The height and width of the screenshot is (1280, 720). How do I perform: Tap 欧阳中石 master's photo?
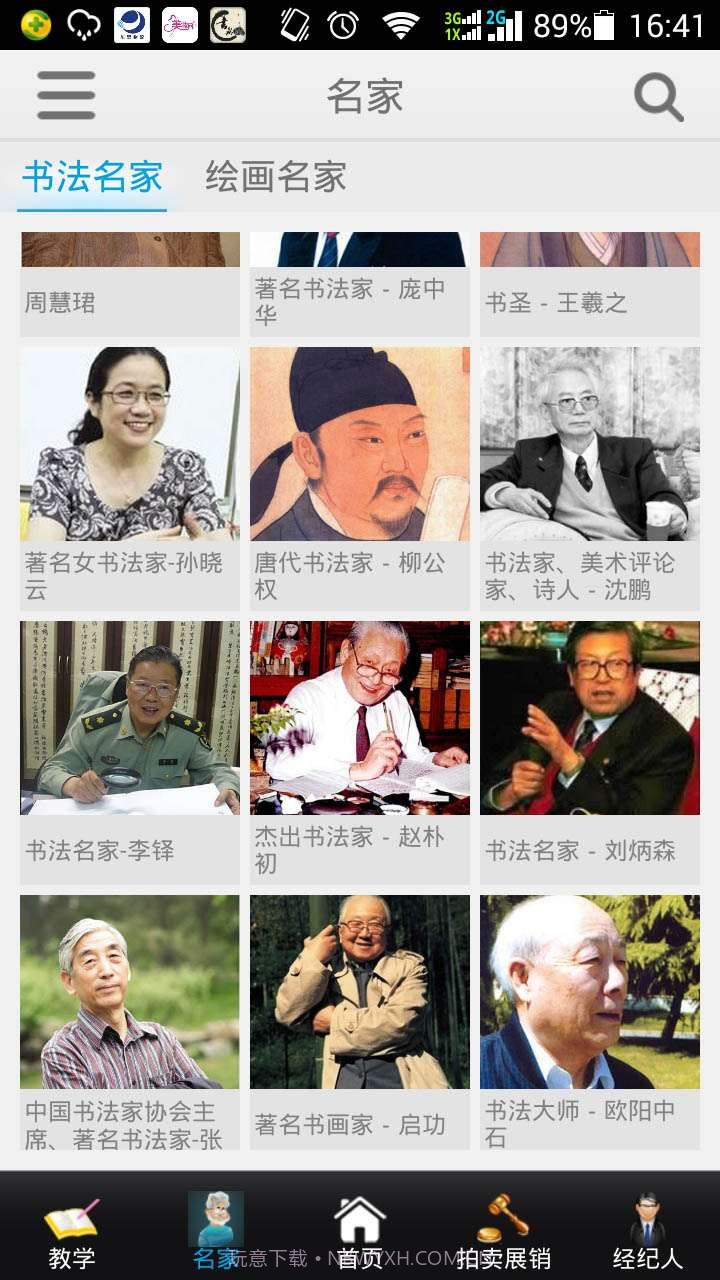pyautogui.click(x=589, y=992)
